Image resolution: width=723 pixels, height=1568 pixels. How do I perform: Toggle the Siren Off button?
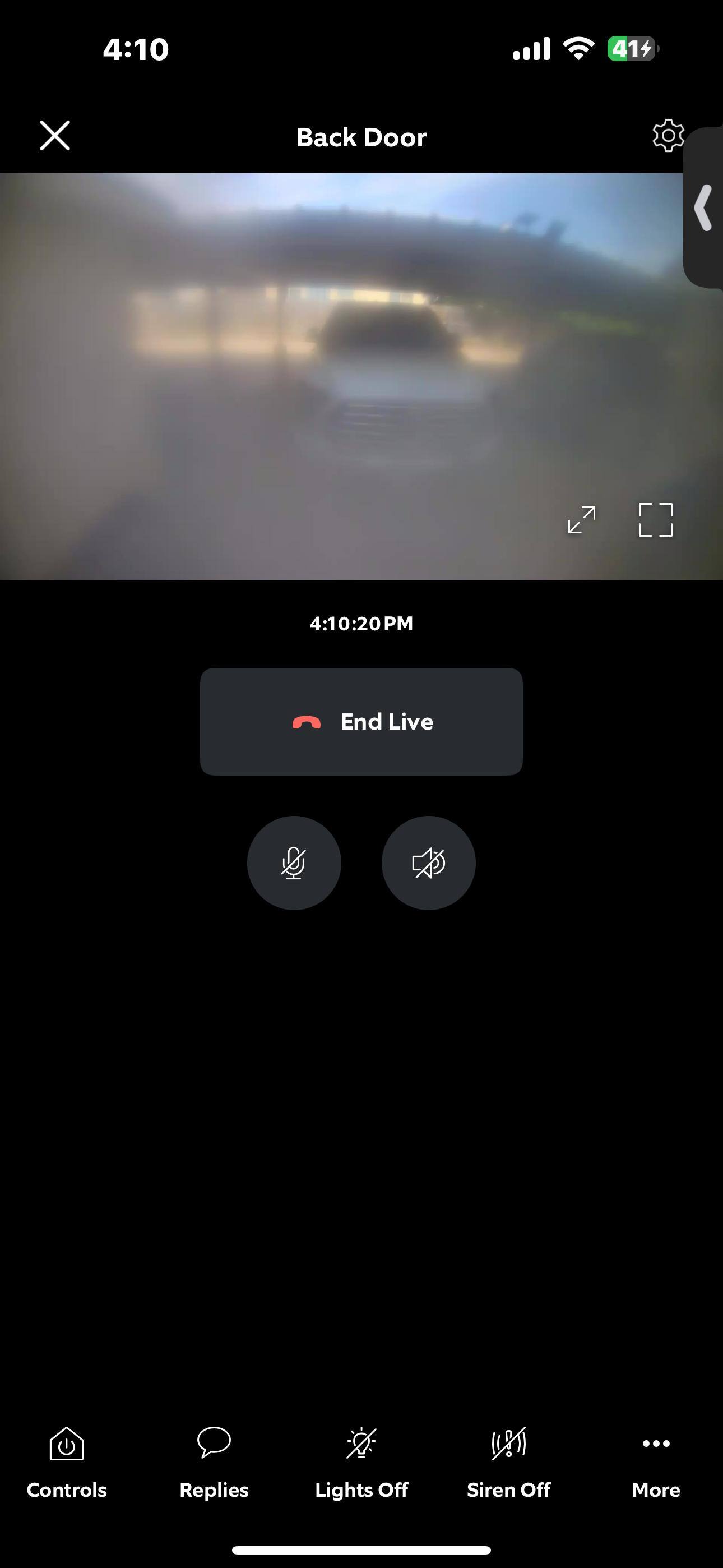click(x=509, y=1461)
